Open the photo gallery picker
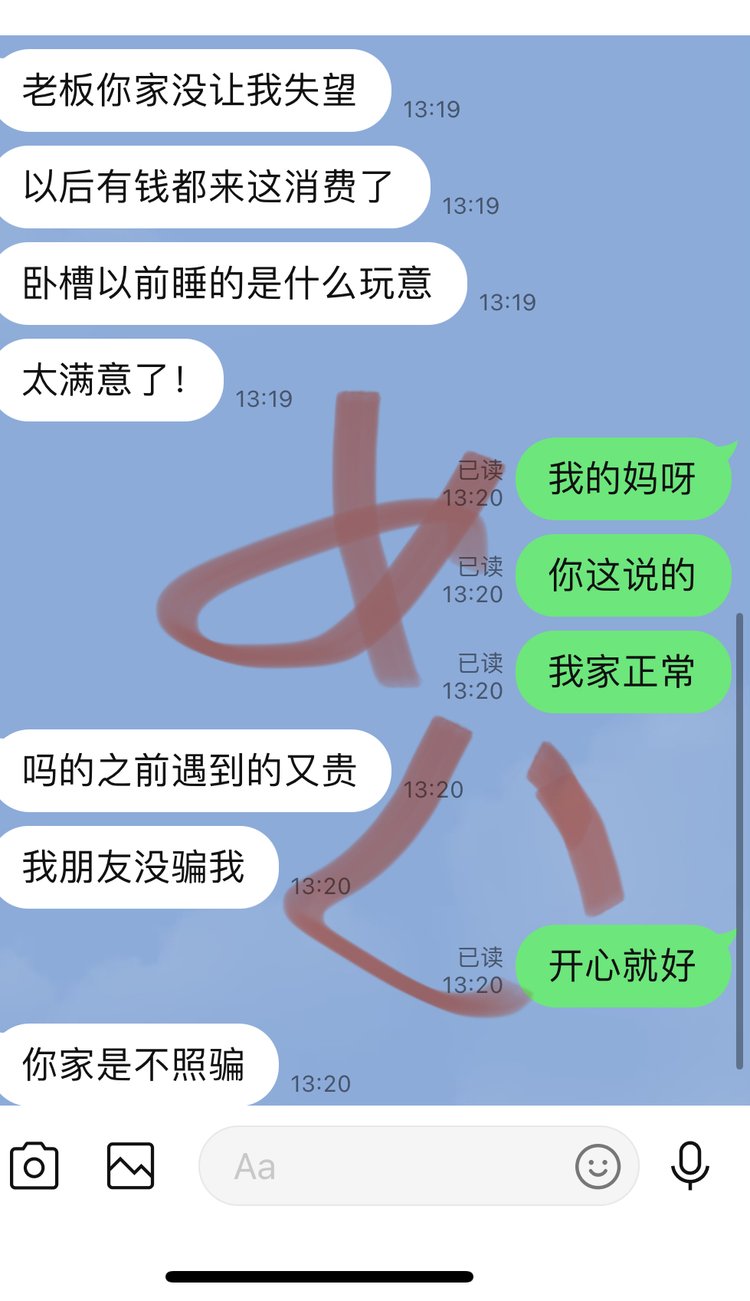 [131, 1166]
